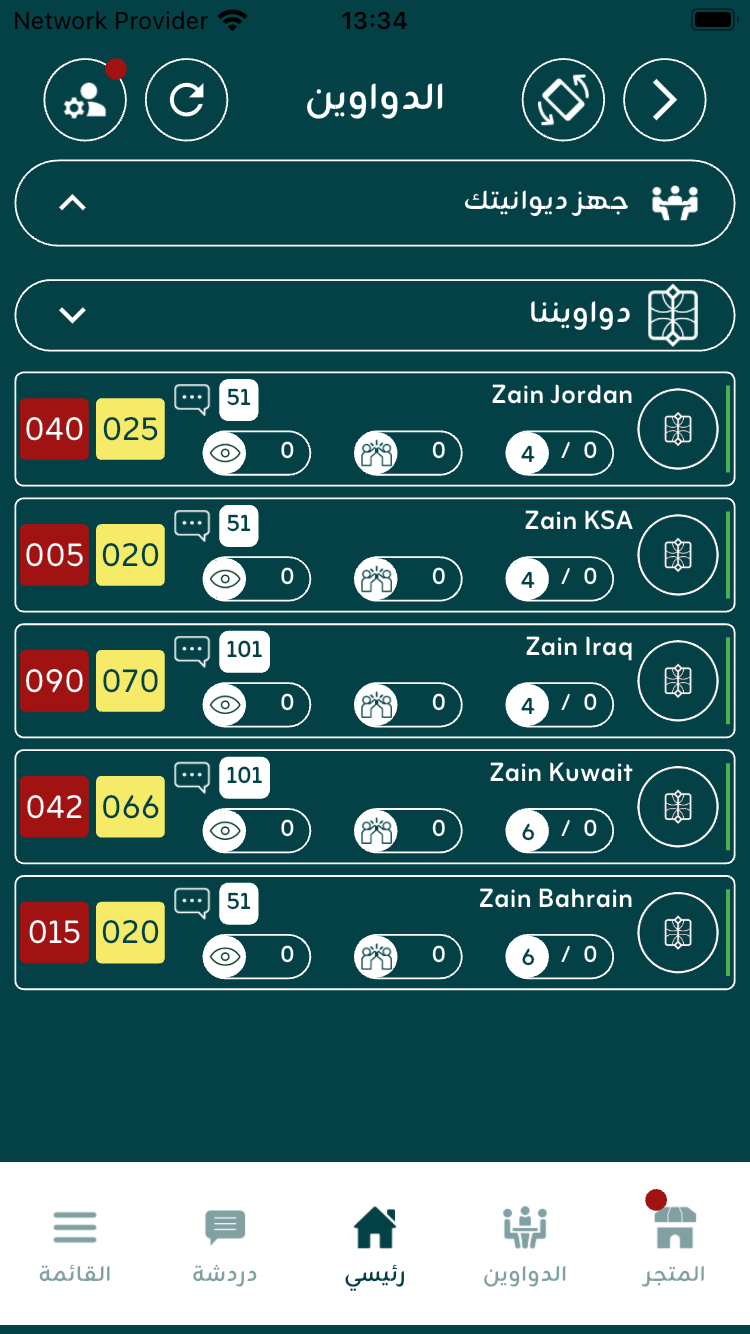This screenshot has height=1334, width=750.
Task: Tap the rotate screen icon
Action: click(x=563, y=100)
